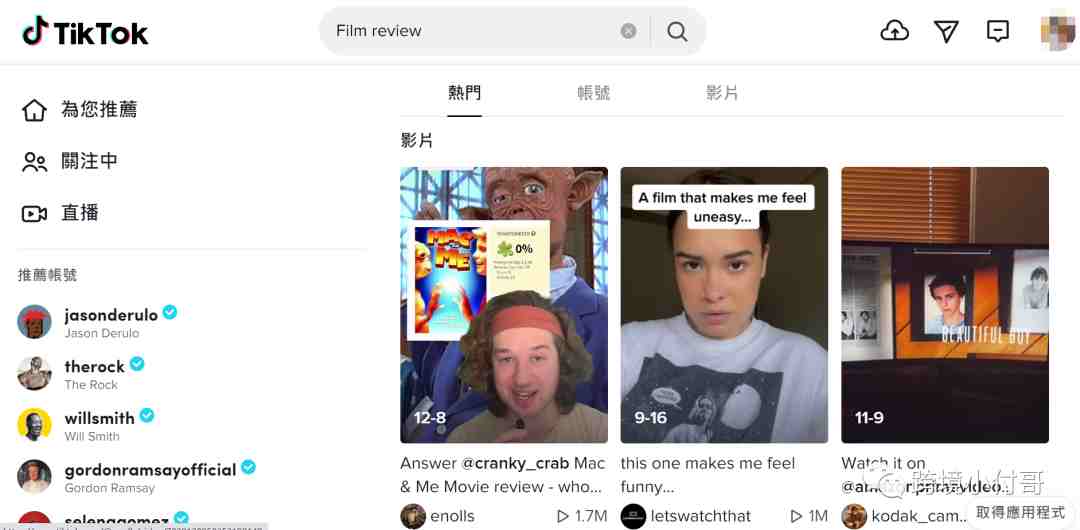1080x530 pixels.
Task: Tap the Film review search field
Action: [470, 31]
